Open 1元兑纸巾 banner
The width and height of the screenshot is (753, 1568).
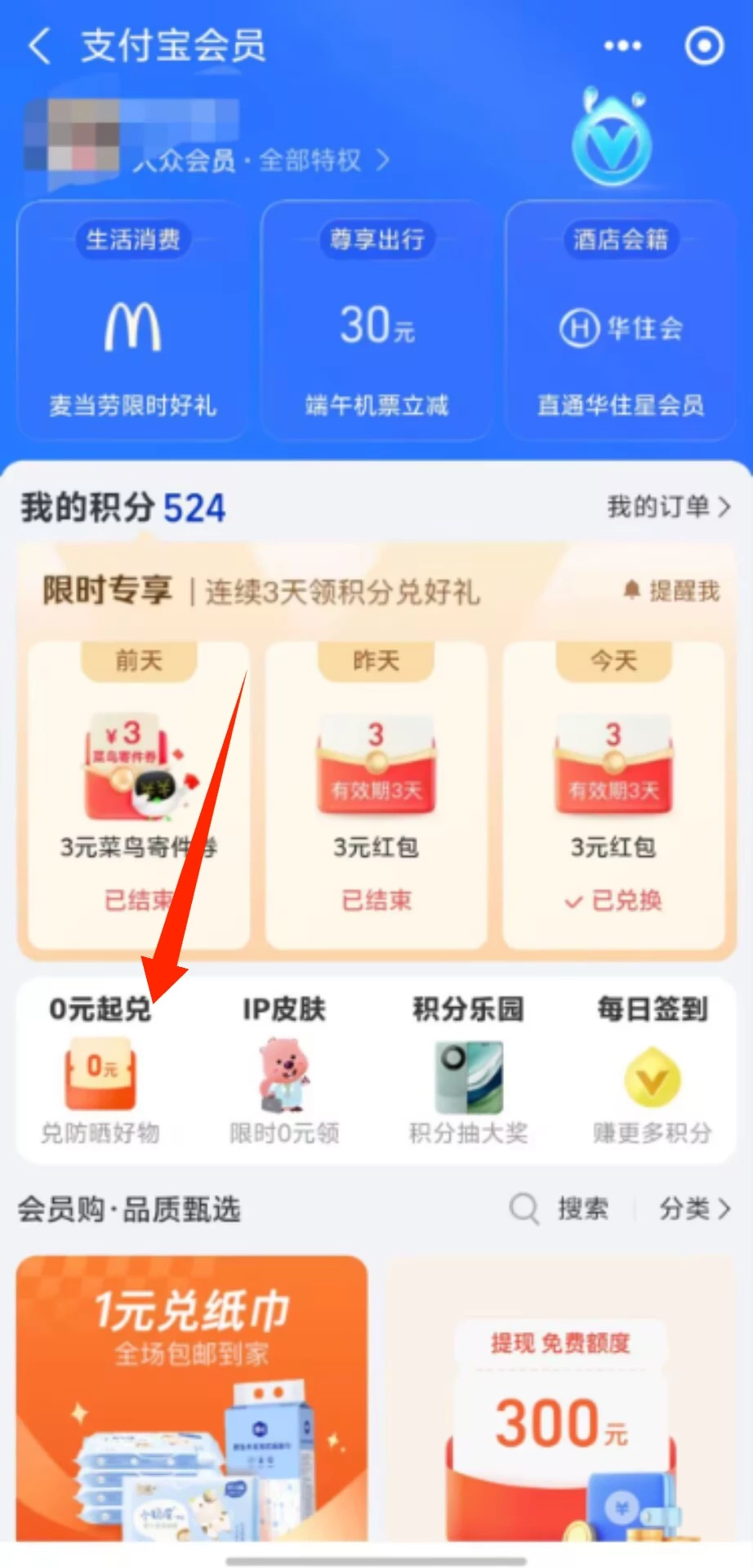click(x=192, y=1396)
